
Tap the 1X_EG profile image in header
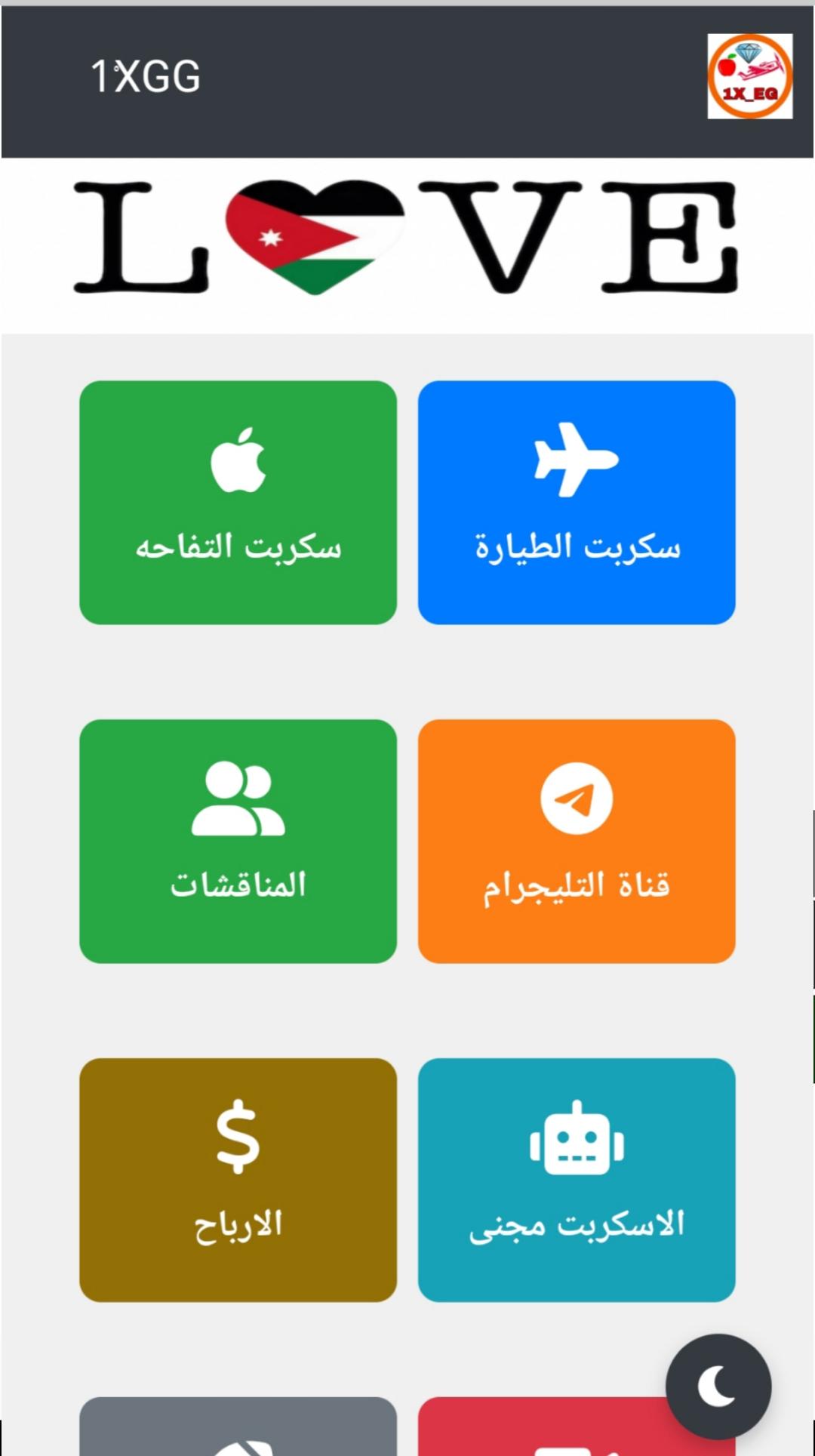click(749, 76)
